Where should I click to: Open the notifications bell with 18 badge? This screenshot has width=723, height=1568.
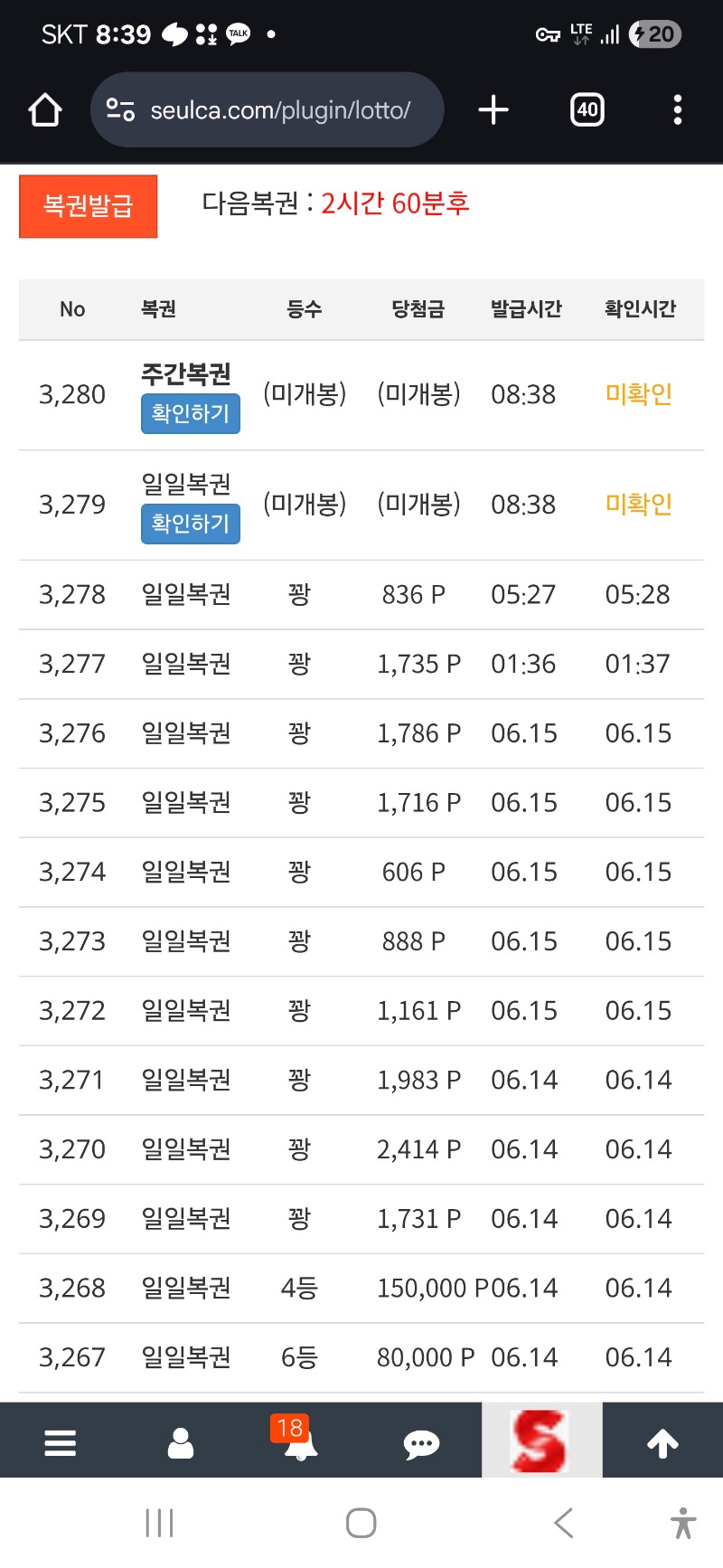(x=298, y=1439)
